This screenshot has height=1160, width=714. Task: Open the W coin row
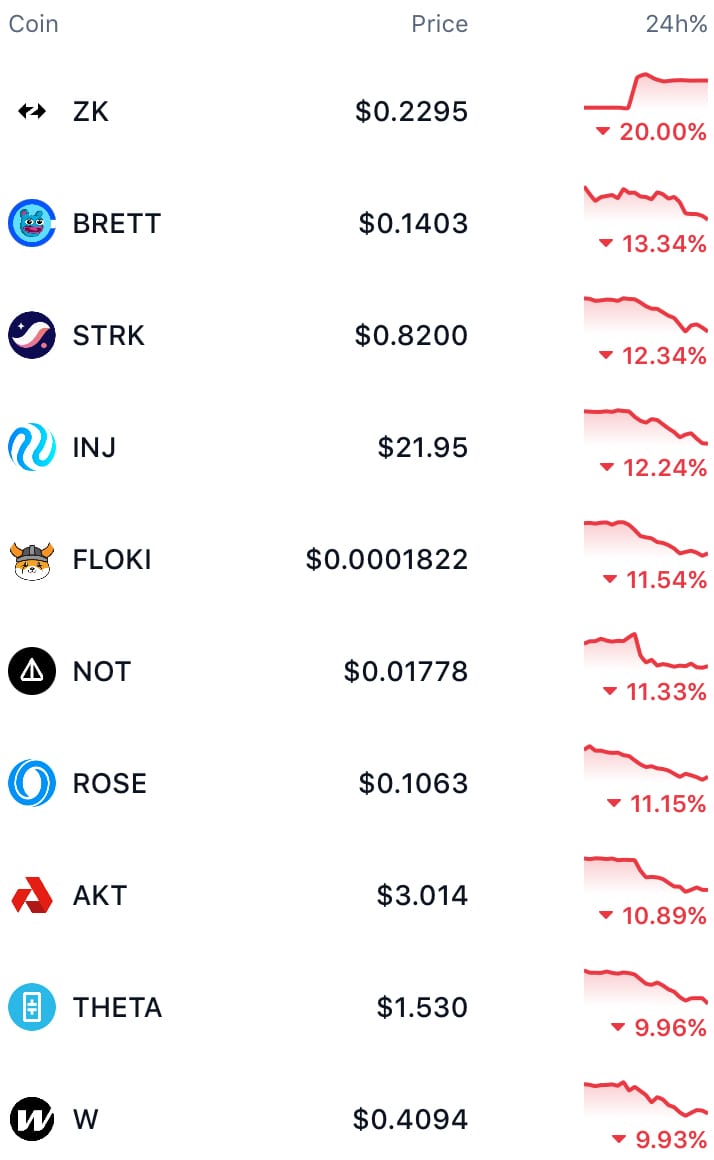pos(86,1119)
